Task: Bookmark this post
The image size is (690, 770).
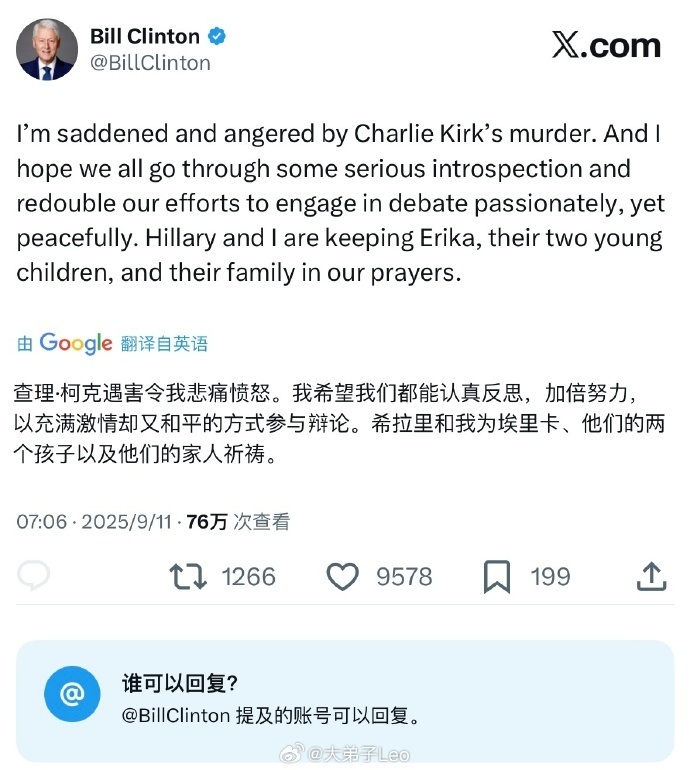Action: click(497, 576)
